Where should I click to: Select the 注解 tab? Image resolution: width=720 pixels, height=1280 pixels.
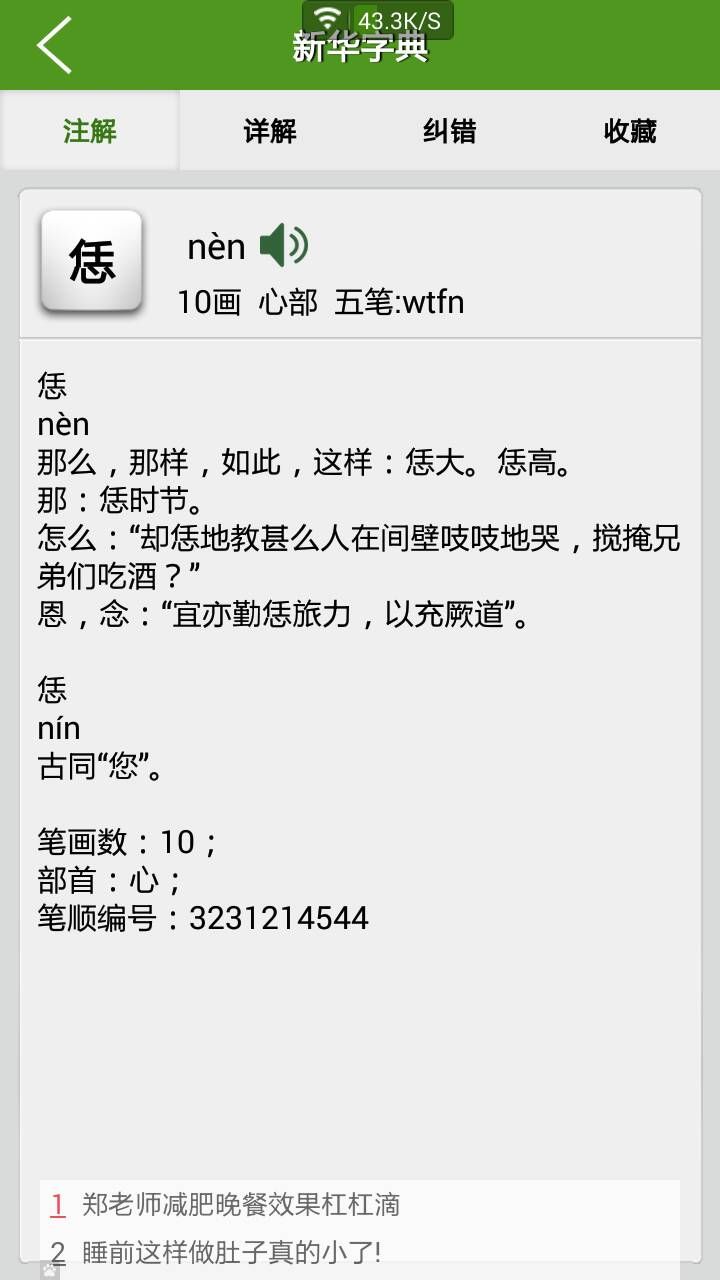click(90, 131)
